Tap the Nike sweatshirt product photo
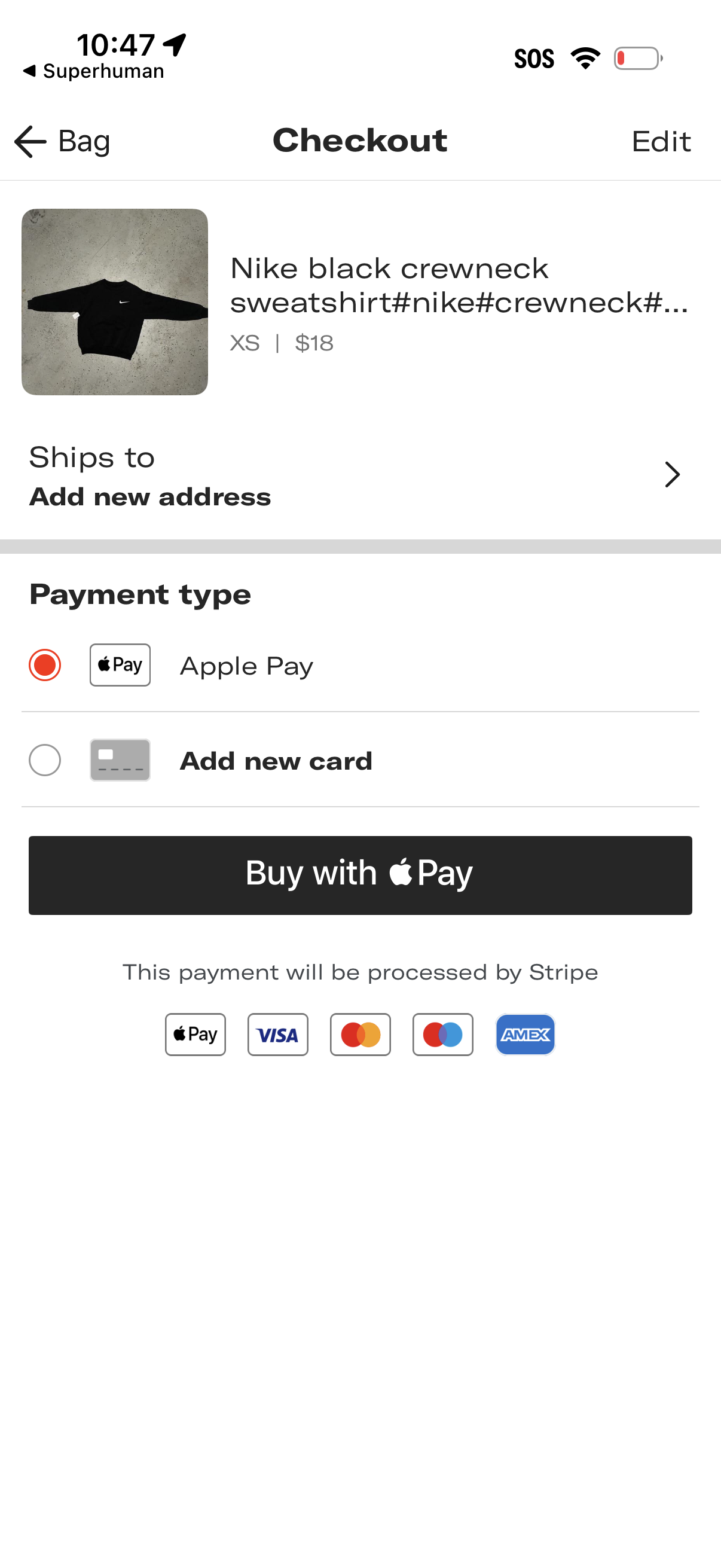The width and height of the screenshot is (721, 1568). click(115, 303)
